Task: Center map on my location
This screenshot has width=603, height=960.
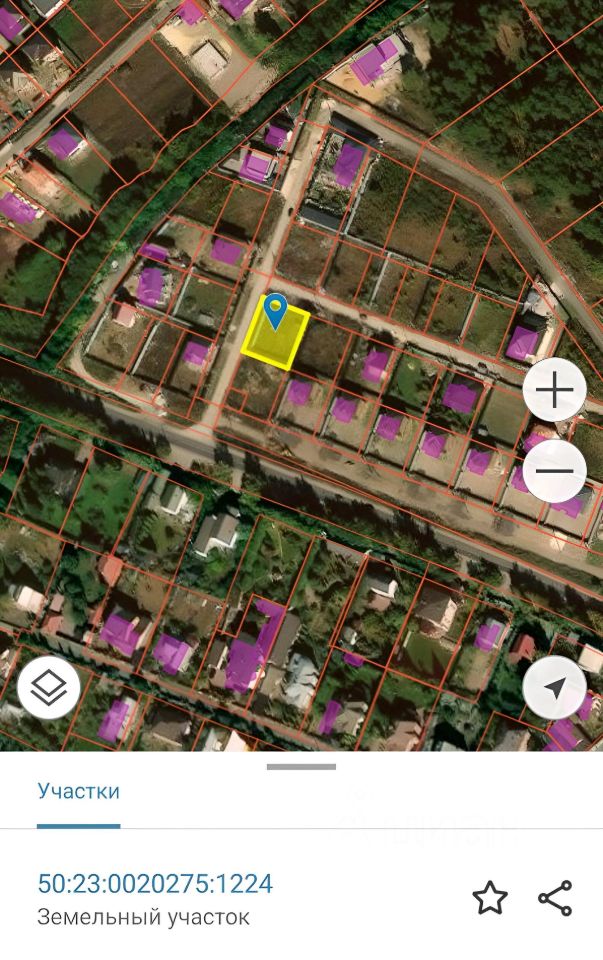Action: pos(554,687)
